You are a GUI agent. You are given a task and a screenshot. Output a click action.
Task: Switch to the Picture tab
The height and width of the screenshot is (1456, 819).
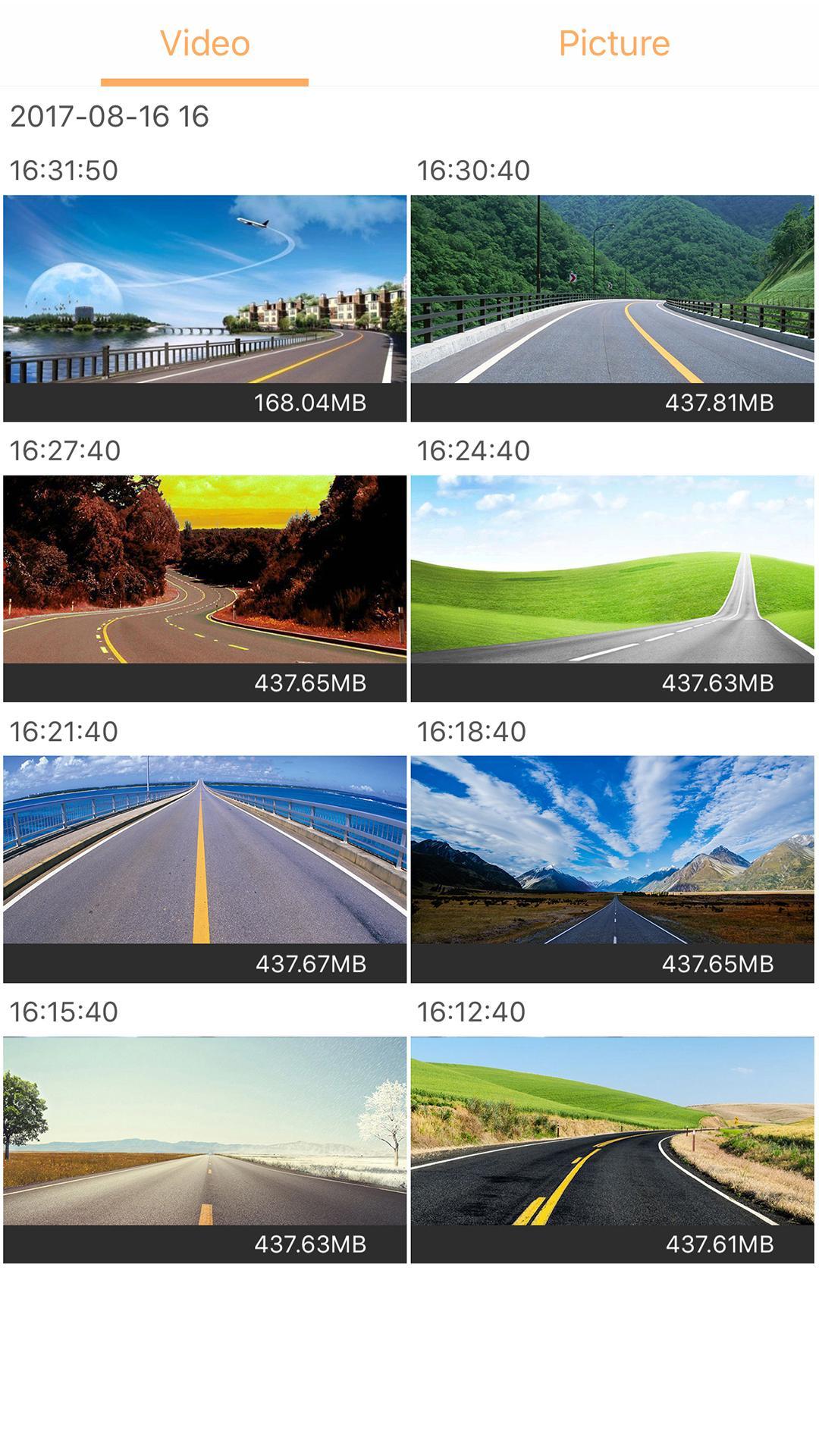(x=614, y=43)
